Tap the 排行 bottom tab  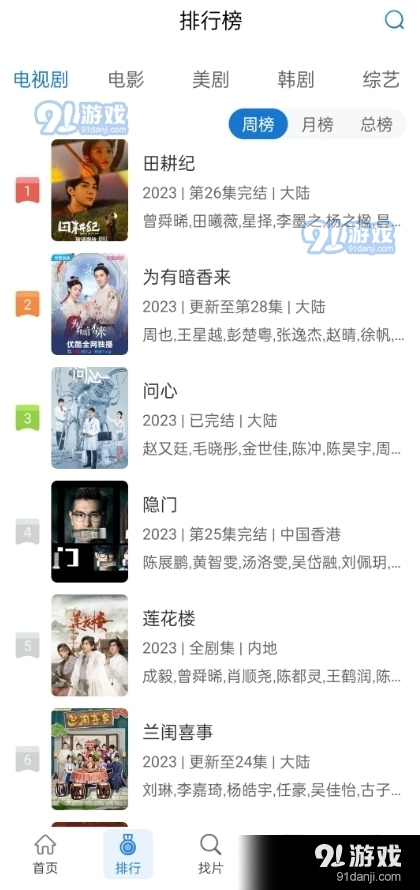128,854
